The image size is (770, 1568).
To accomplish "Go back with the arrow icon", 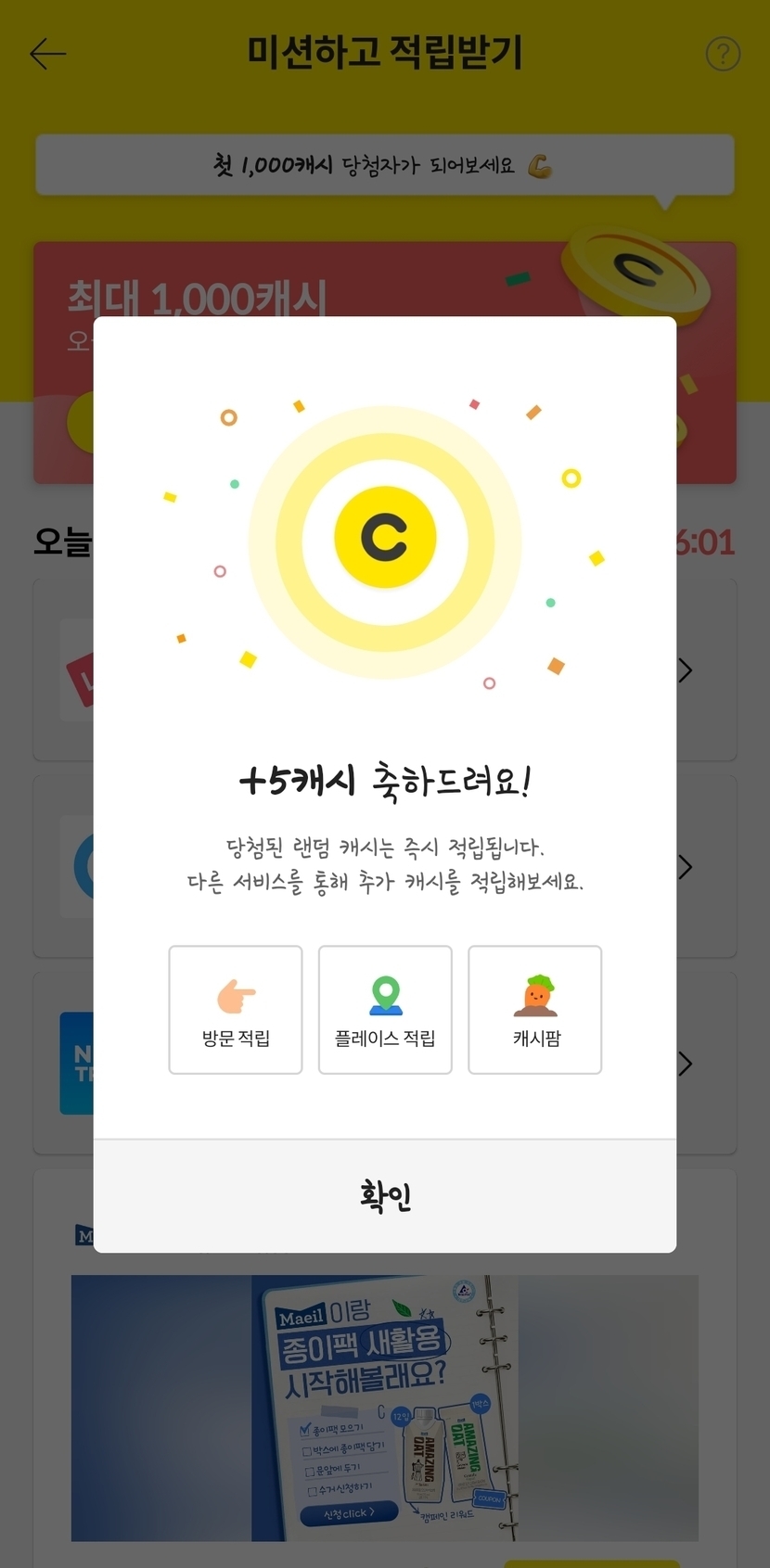I will coord(47,54).
